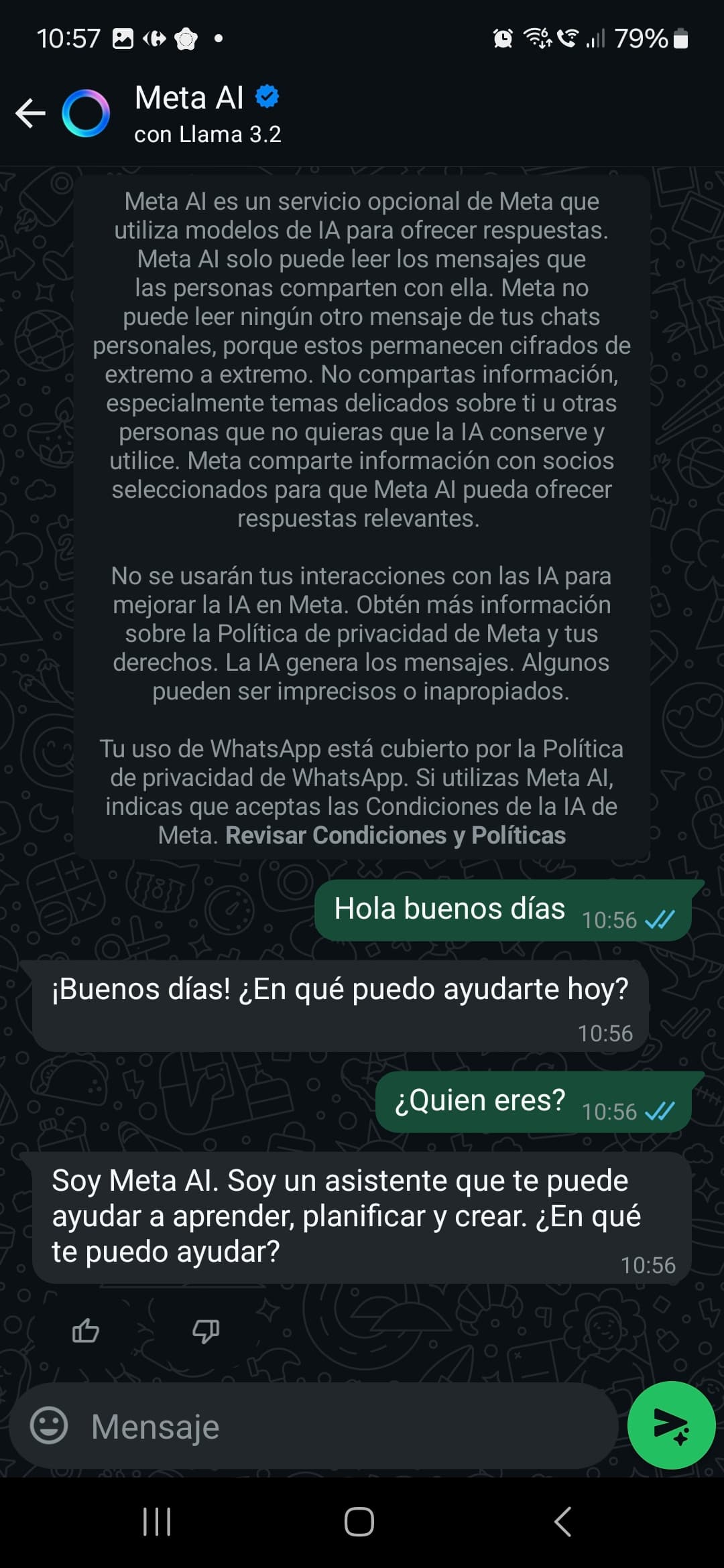The width and height of the screenshot is (724, 1568).
Task: Go to the system home screen
Action: [x=359, y=1522]
